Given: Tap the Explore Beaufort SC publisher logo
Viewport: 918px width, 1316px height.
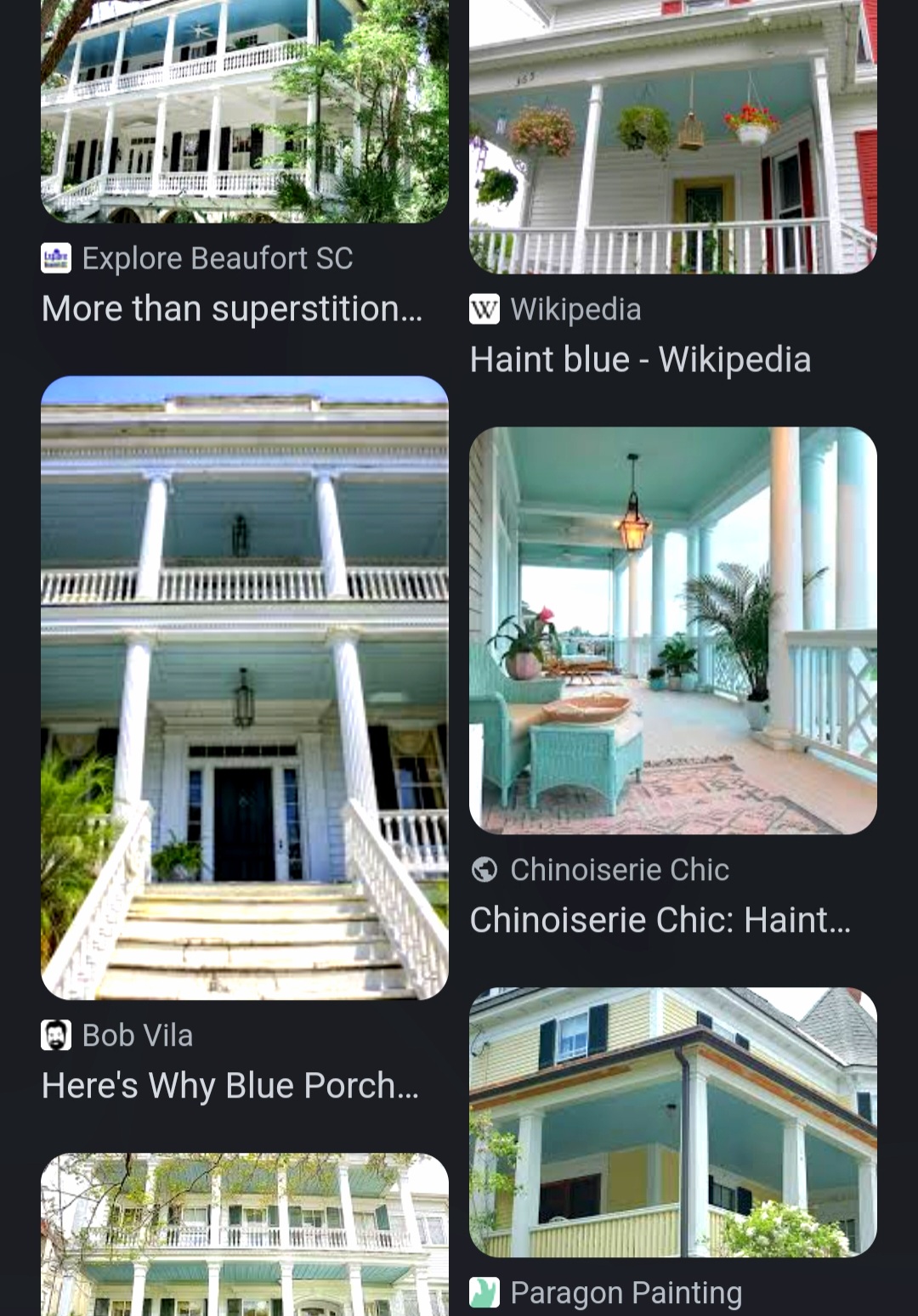Looking at the screenshot, I should coord(56,257).
